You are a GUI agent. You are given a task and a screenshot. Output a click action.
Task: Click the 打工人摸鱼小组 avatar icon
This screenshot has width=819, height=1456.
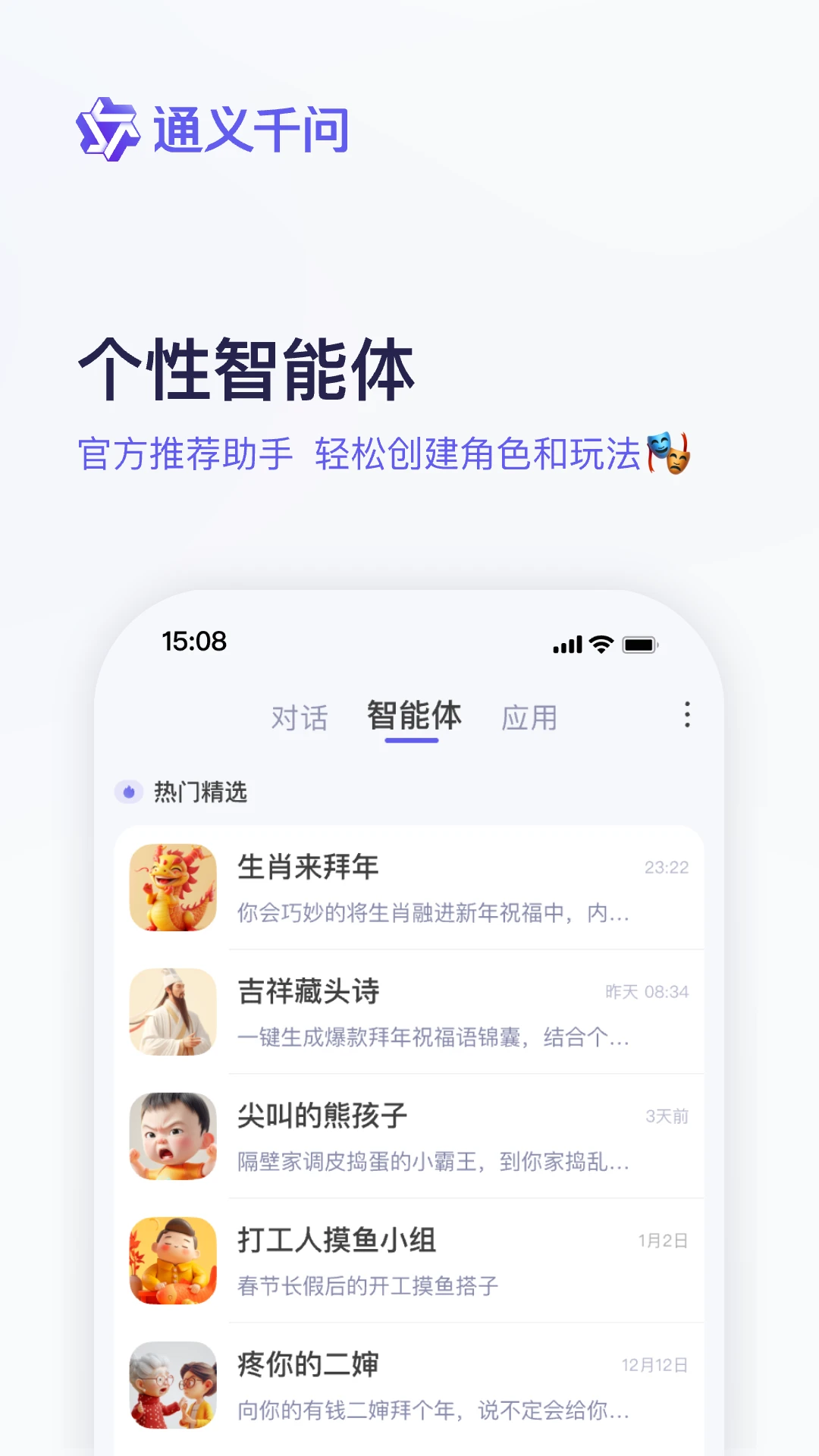[171, 1260]
